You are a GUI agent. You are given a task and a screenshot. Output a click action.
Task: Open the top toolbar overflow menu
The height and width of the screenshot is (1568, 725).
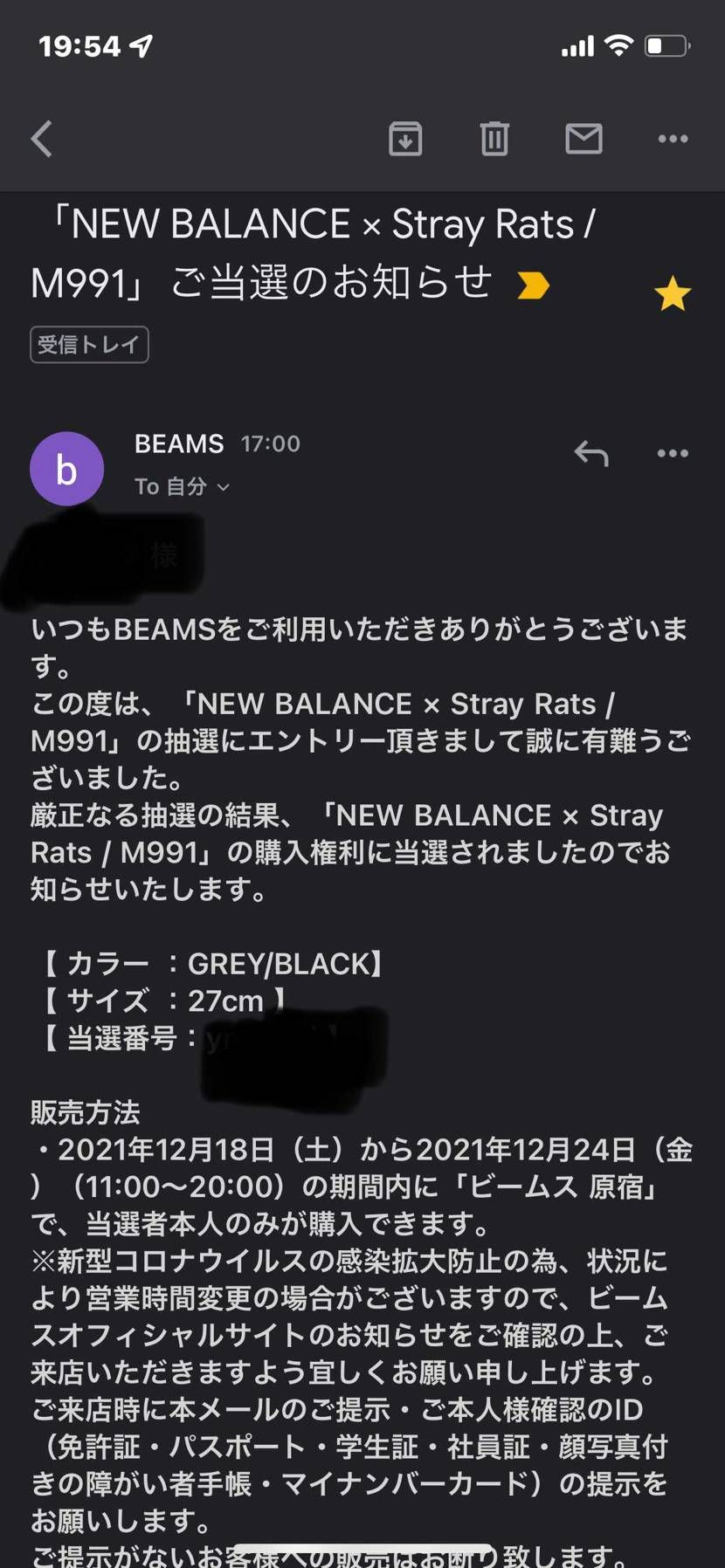click(673, 138)
